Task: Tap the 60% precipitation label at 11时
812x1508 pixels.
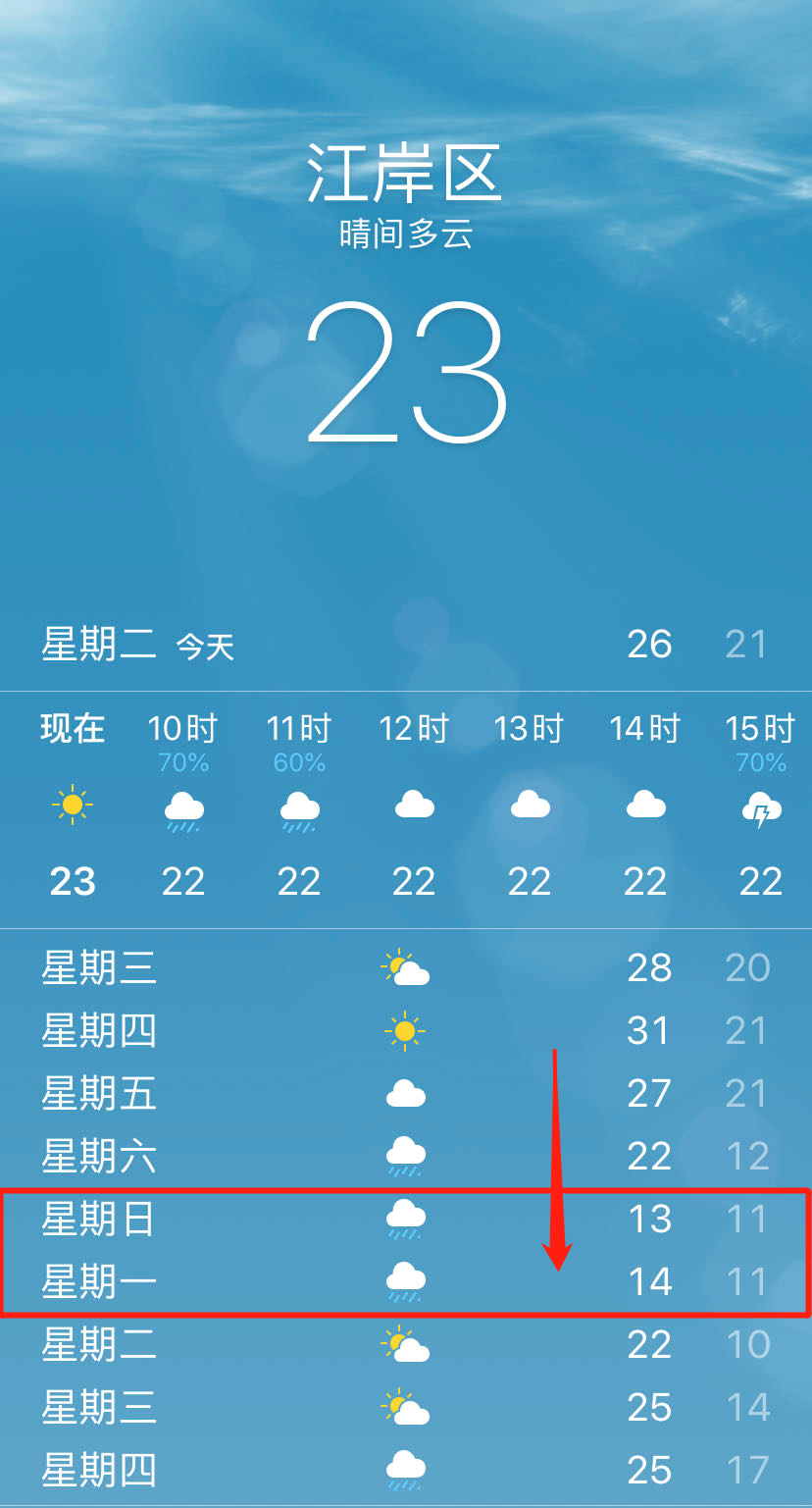Action: (299, 762)
